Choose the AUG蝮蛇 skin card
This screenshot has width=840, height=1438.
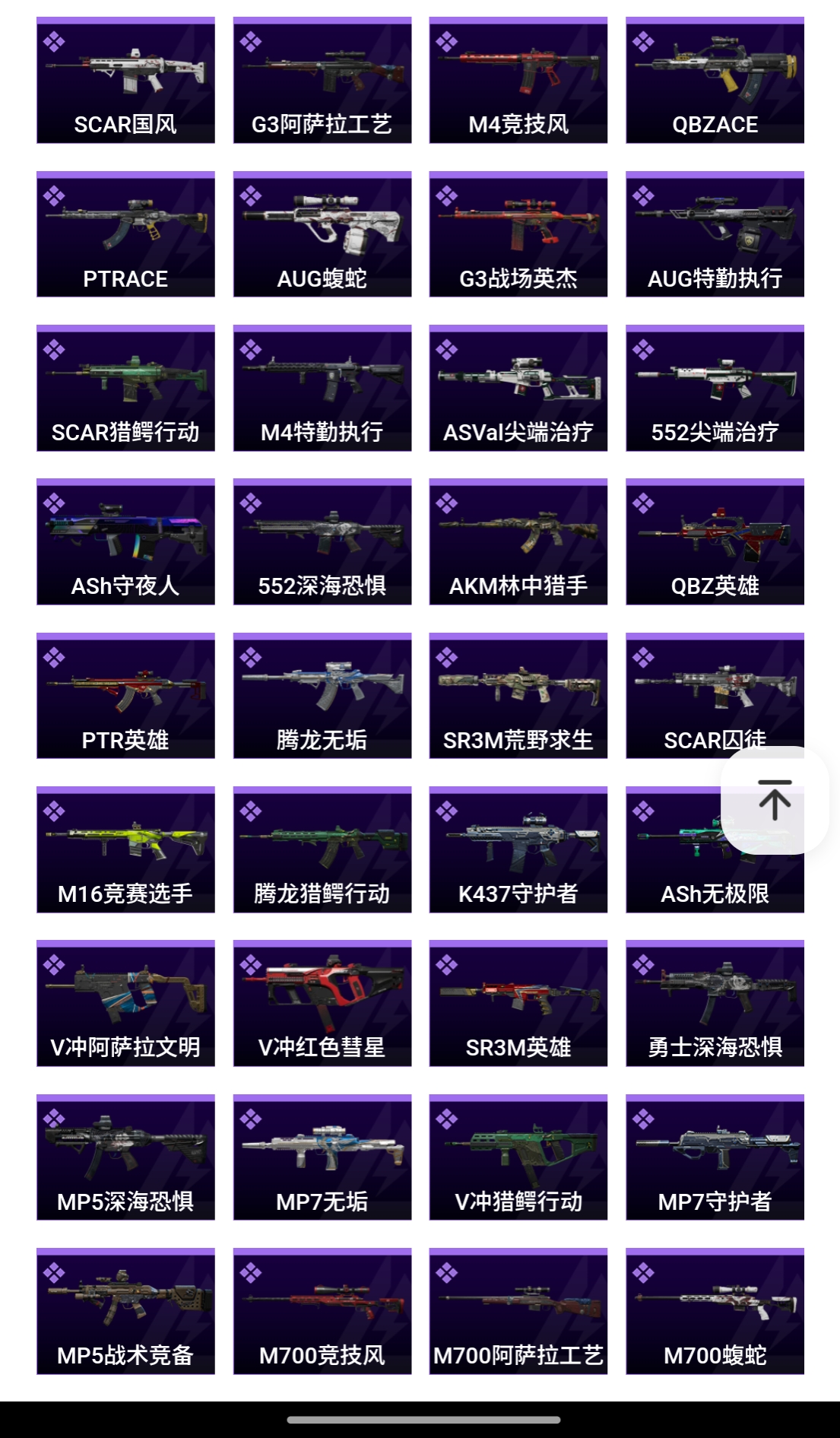pyautogui.click(x=322, y=234)
